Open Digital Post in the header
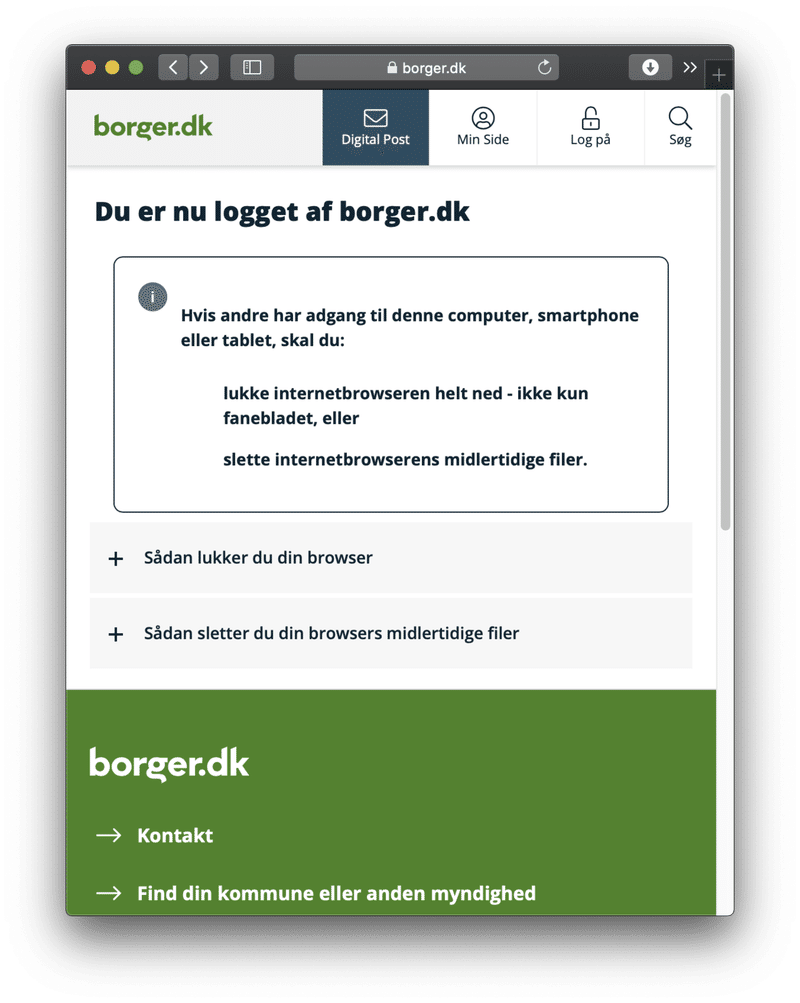The height and width of the screenshot is (1003, 800). (375, 128)
